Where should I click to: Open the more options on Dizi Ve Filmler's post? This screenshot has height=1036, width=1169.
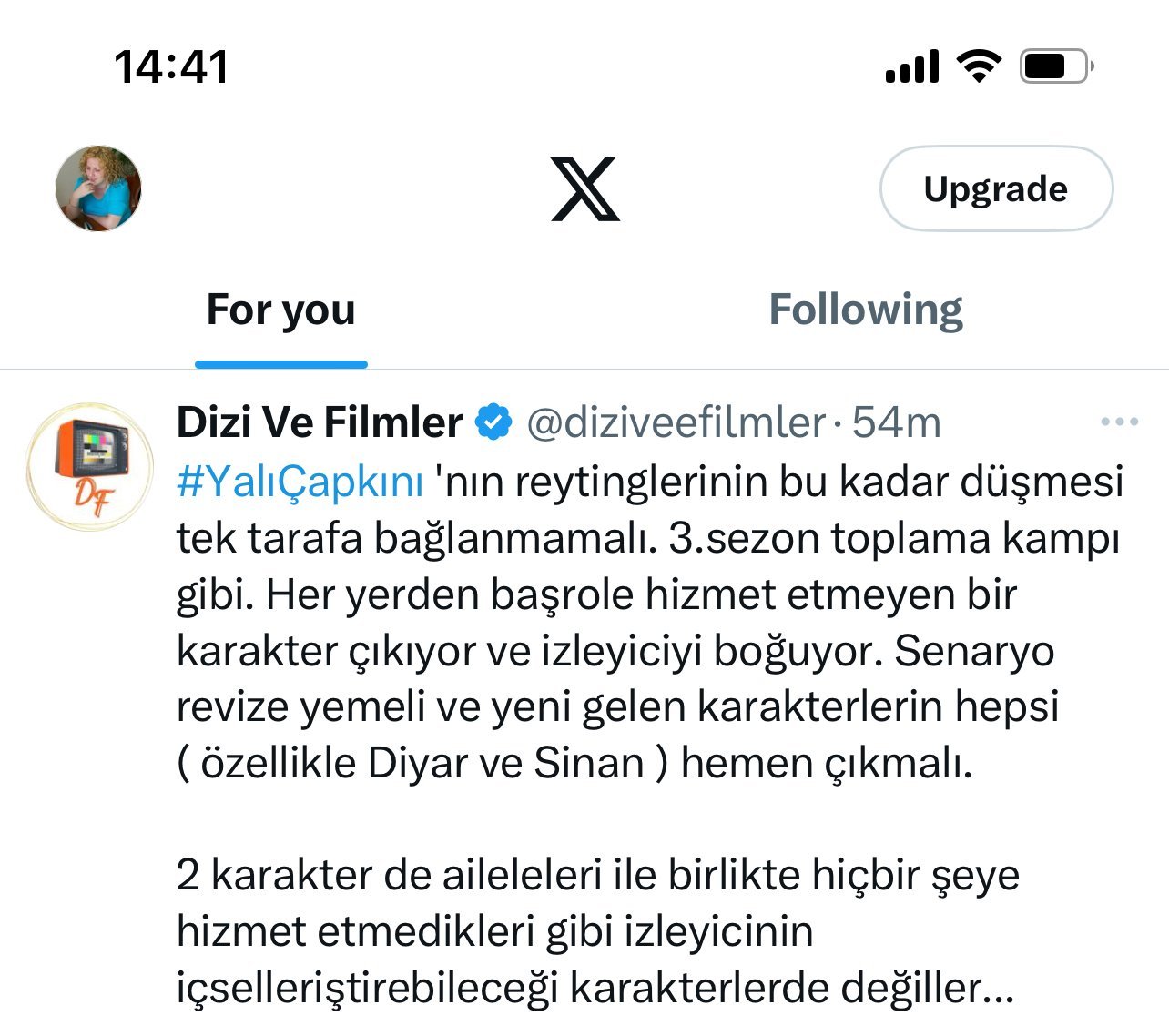[x=1119, y=422]
